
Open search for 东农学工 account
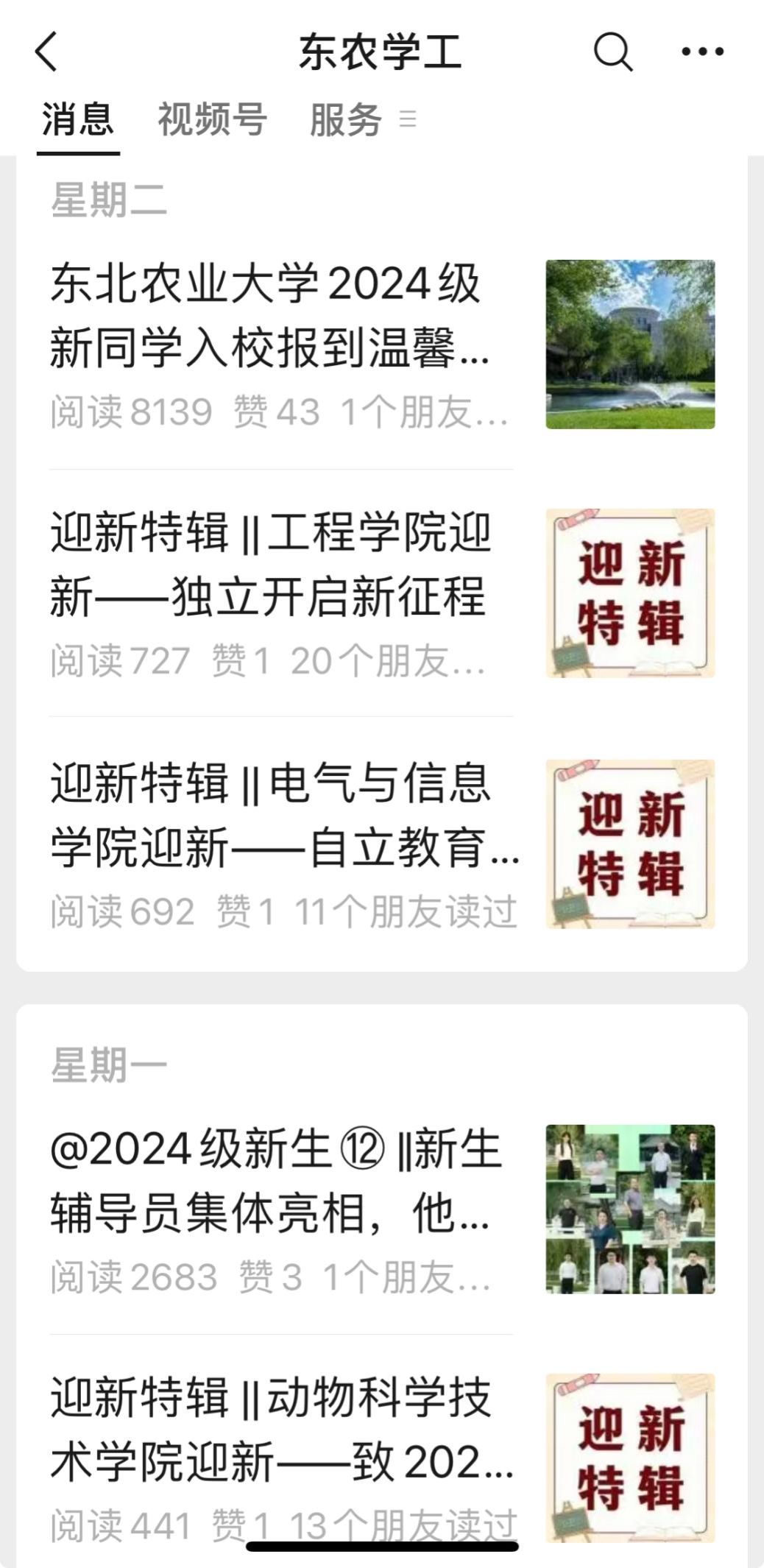614,52
